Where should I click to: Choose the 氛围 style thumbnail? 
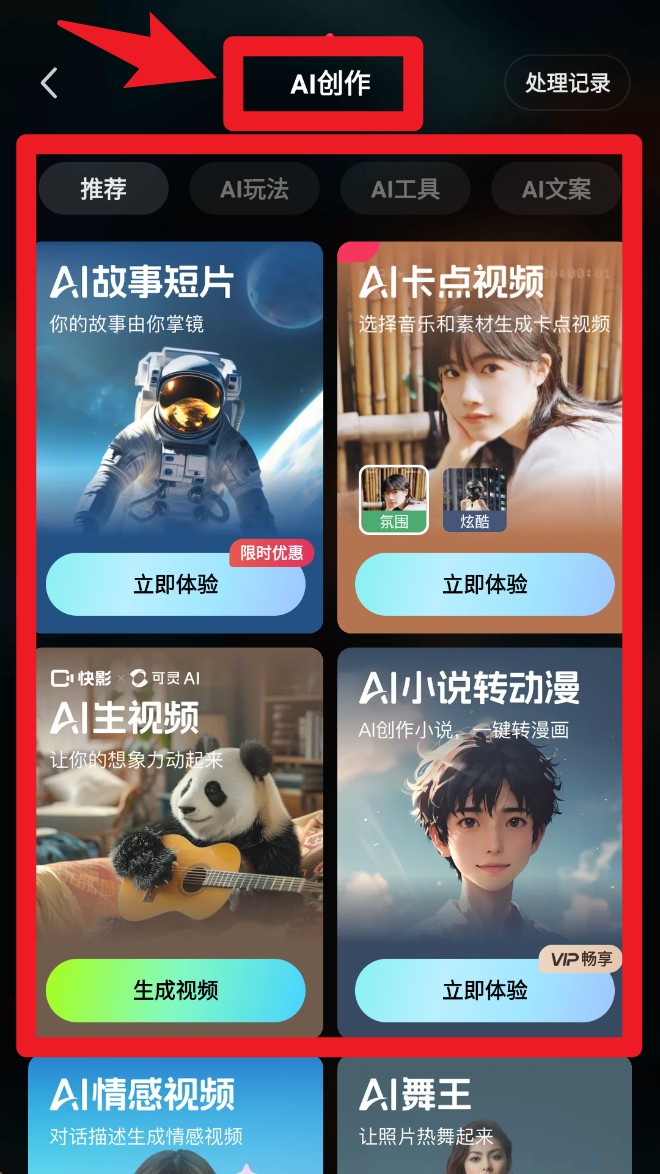(x=394, y=499)
